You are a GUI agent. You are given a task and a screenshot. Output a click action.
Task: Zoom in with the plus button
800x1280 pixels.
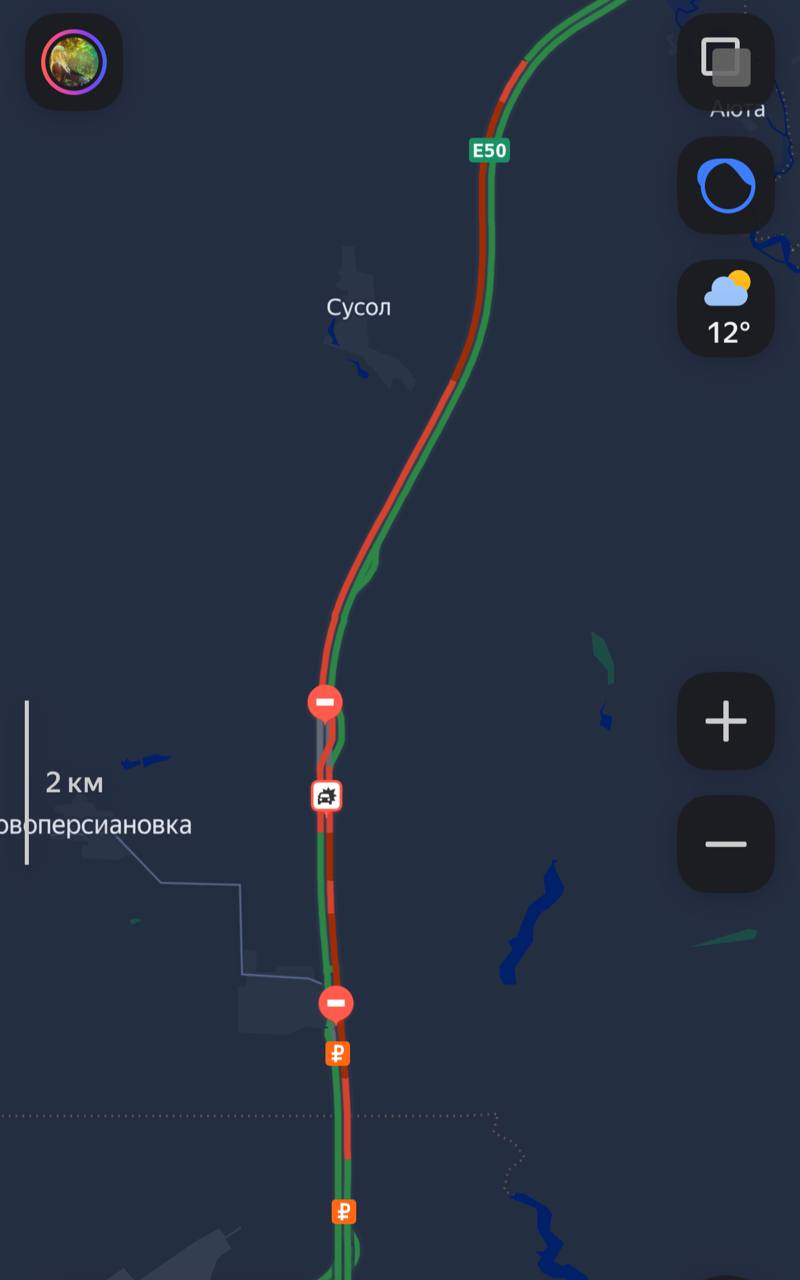point(726,721)
